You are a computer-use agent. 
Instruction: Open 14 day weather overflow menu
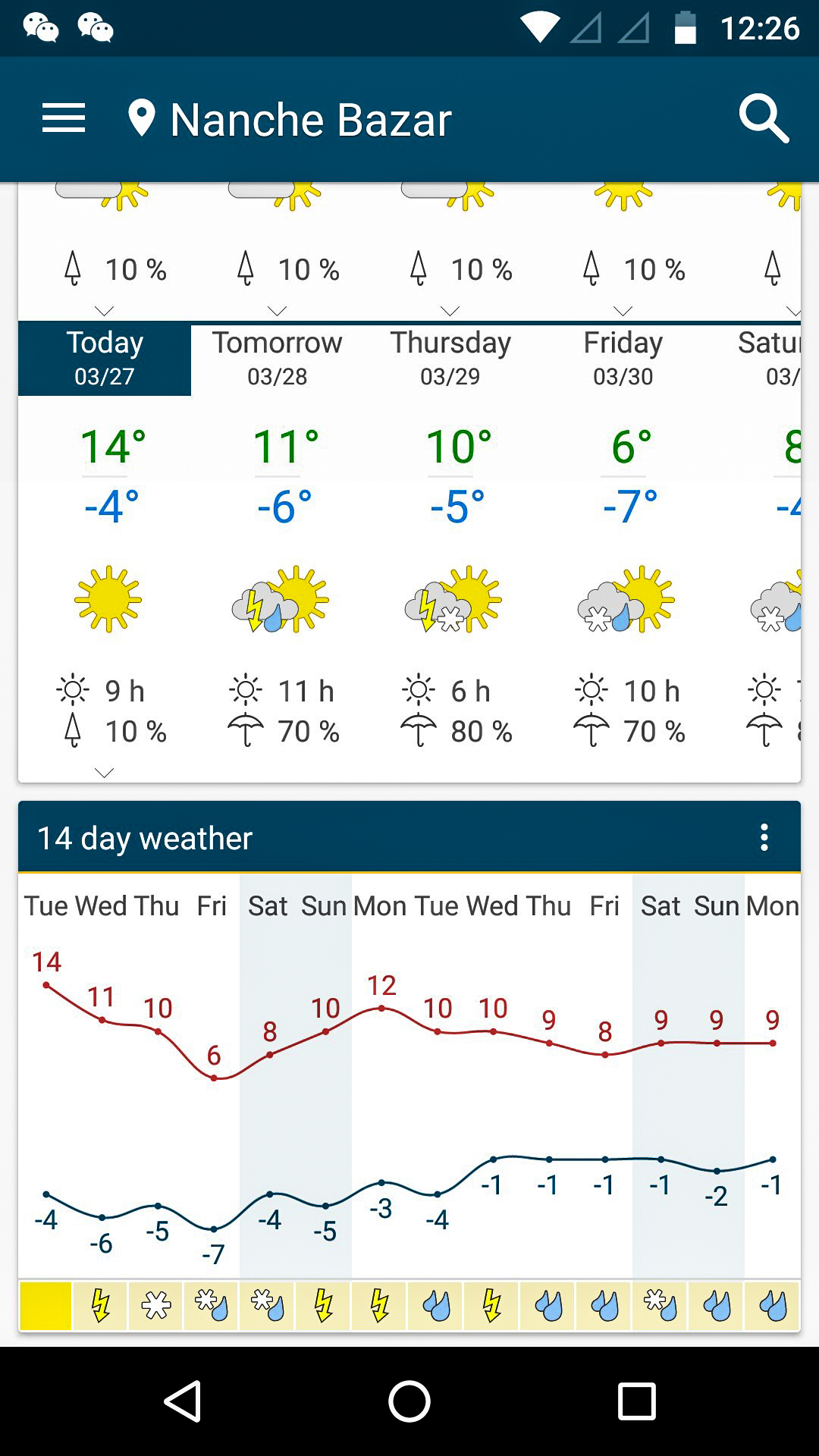click(764, 838)
